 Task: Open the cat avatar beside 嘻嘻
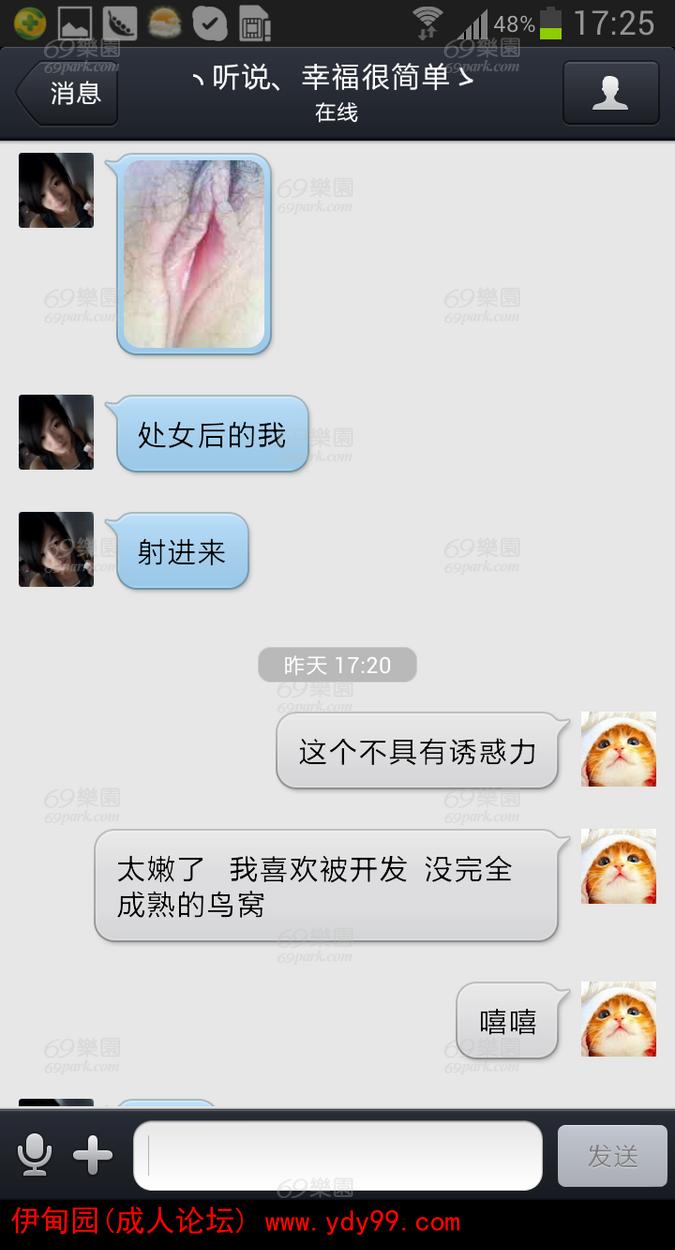click(618, 1019)
